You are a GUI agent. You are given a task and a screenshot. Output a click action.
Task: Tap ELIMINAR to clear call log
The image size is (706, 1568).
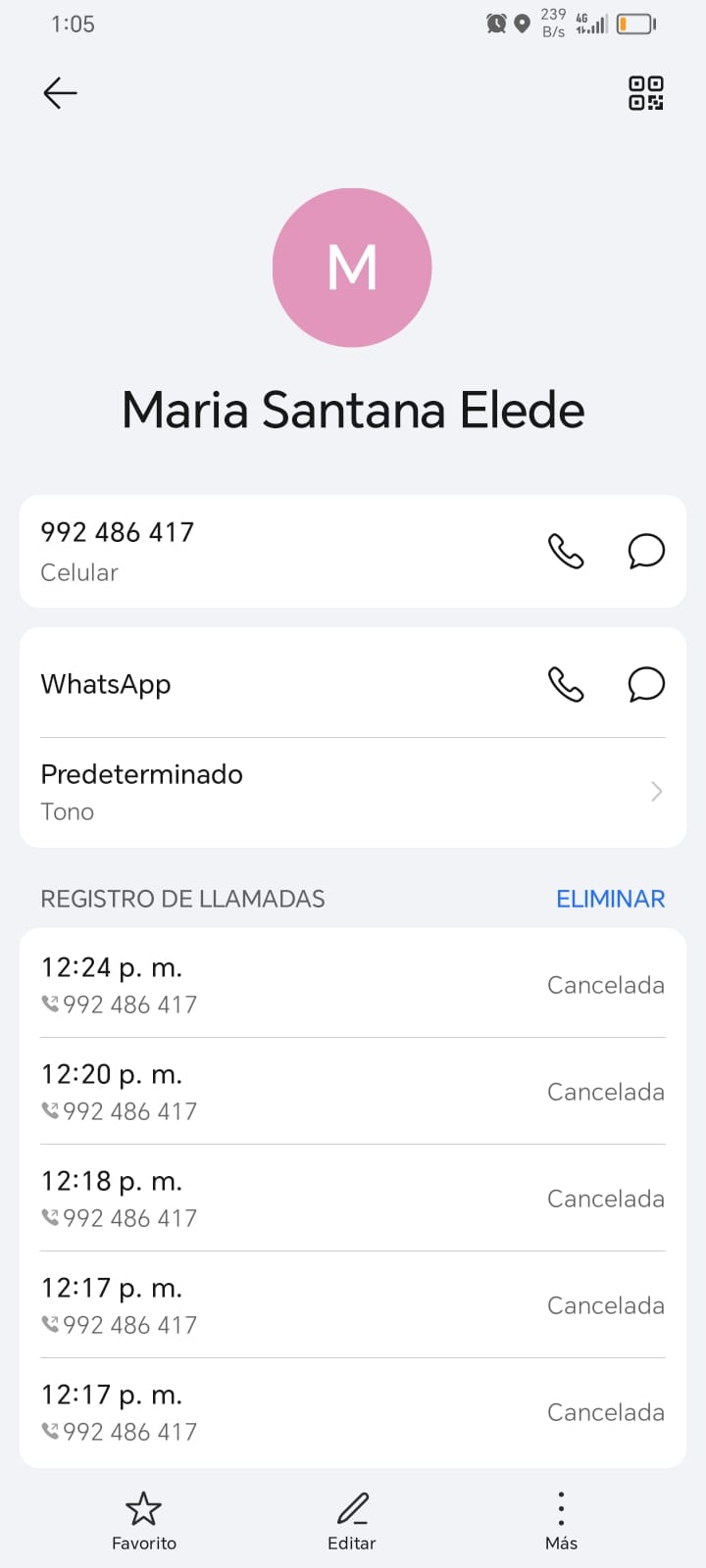[x=610, y=899]
